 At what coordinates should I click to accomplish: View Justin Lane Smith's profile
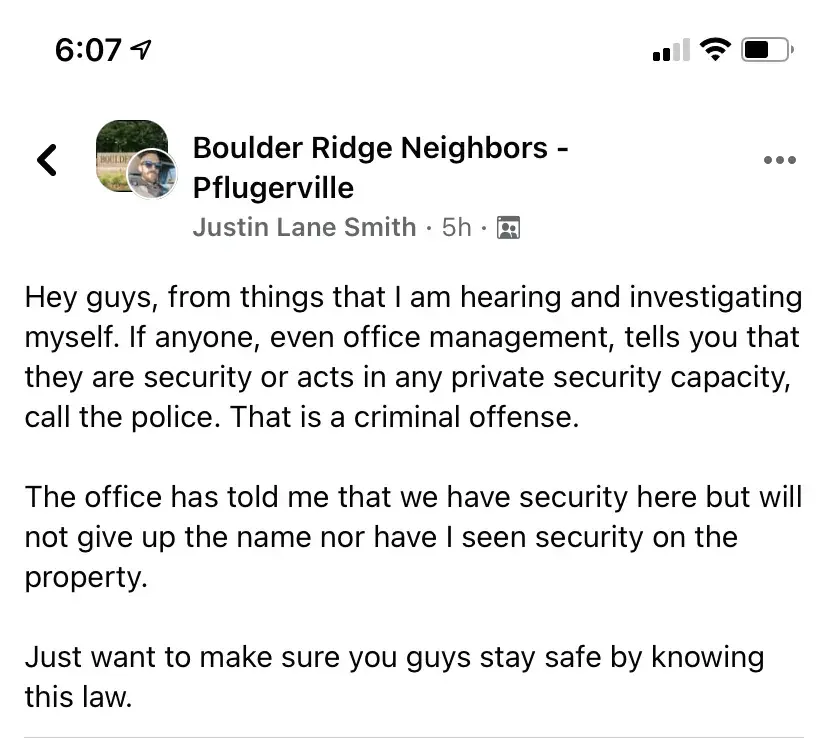click(x=304, y=227)
